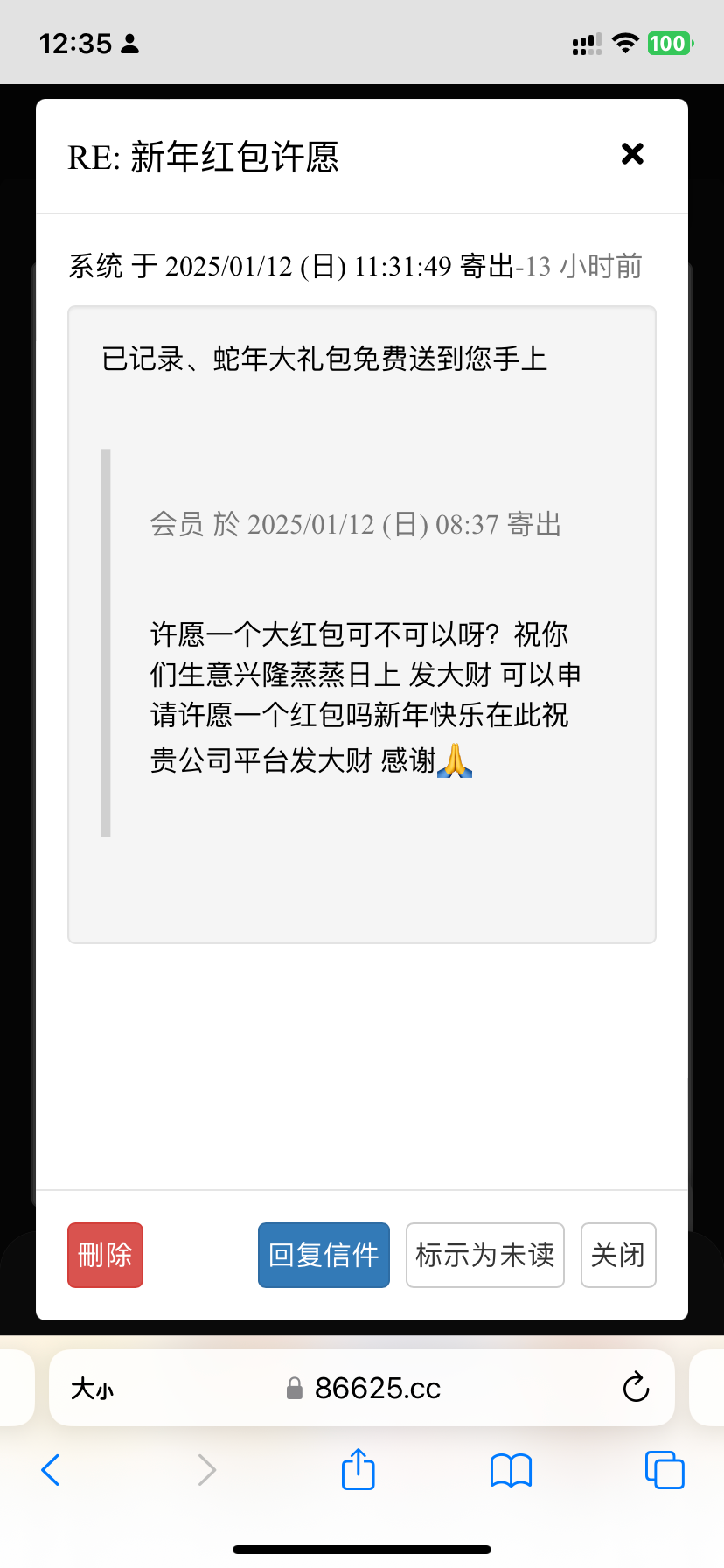Open the Safari share sheet
This screenshot has height=1568, width=724.
pyautogui.click(x=359, y=1469)
